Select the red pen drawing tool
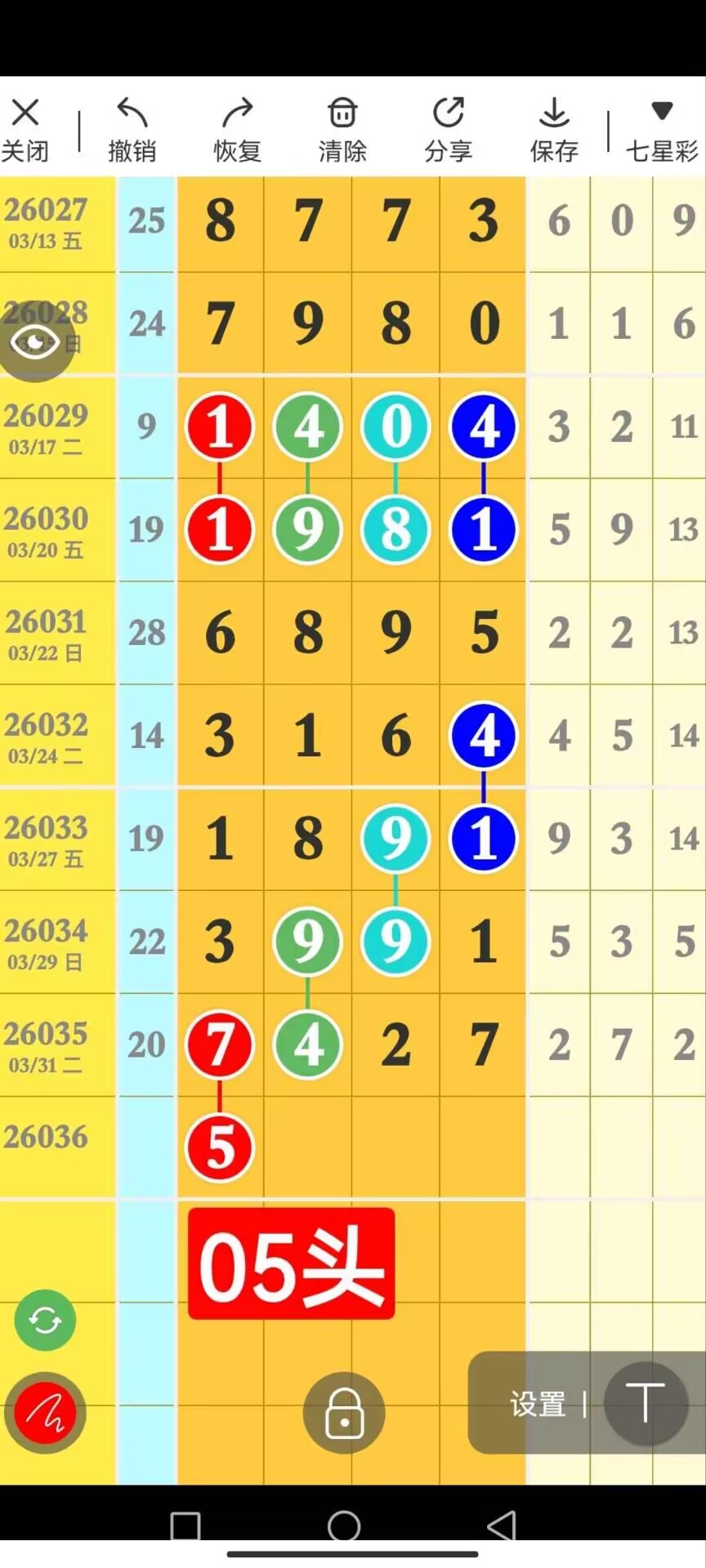 click(45, 1412)
